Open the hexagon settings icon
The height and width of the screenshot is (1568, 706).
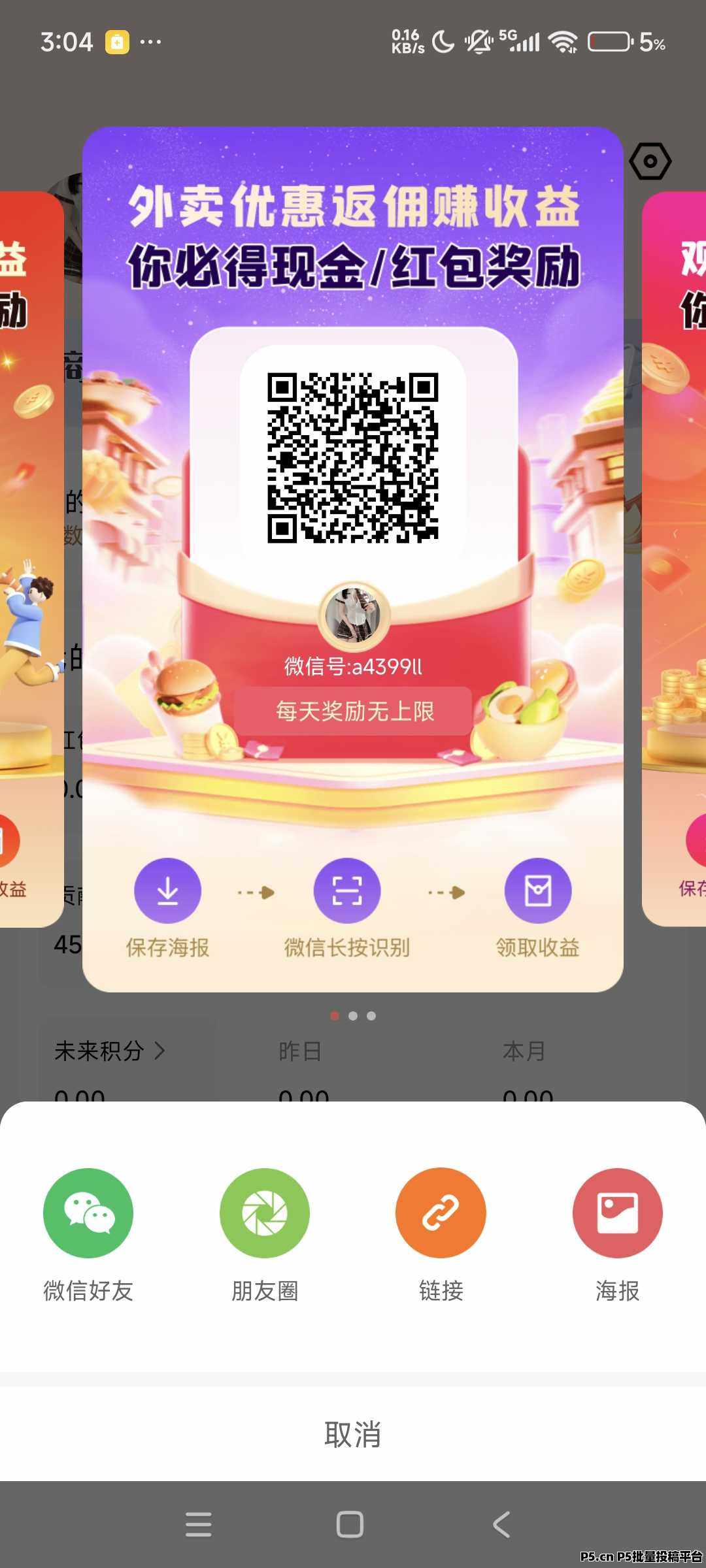[650, 161]
